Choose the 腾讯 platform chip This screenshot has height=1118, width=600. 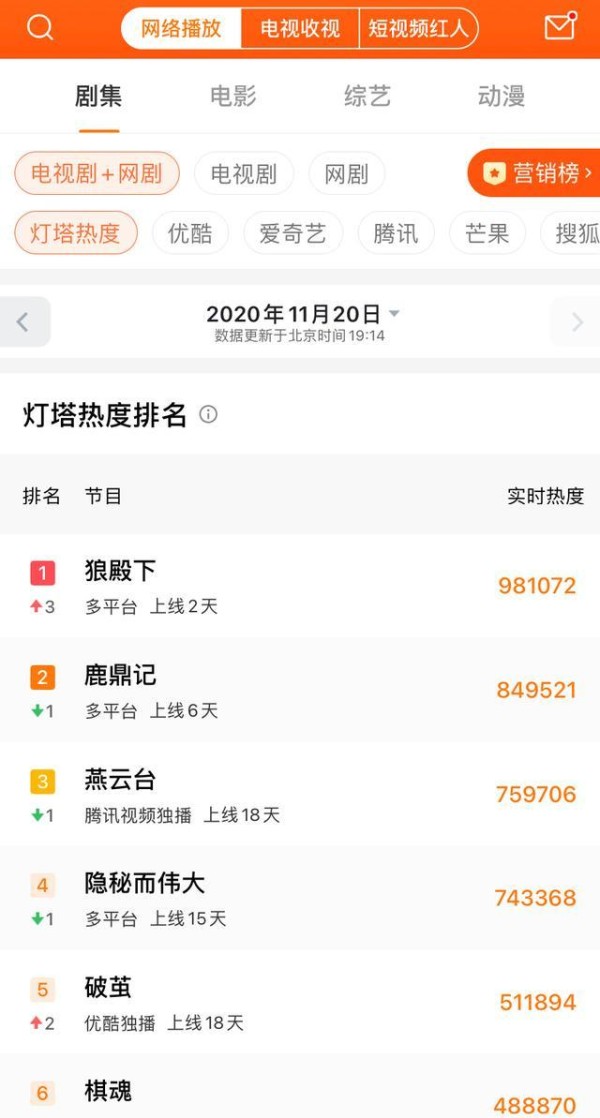[396, 234]
